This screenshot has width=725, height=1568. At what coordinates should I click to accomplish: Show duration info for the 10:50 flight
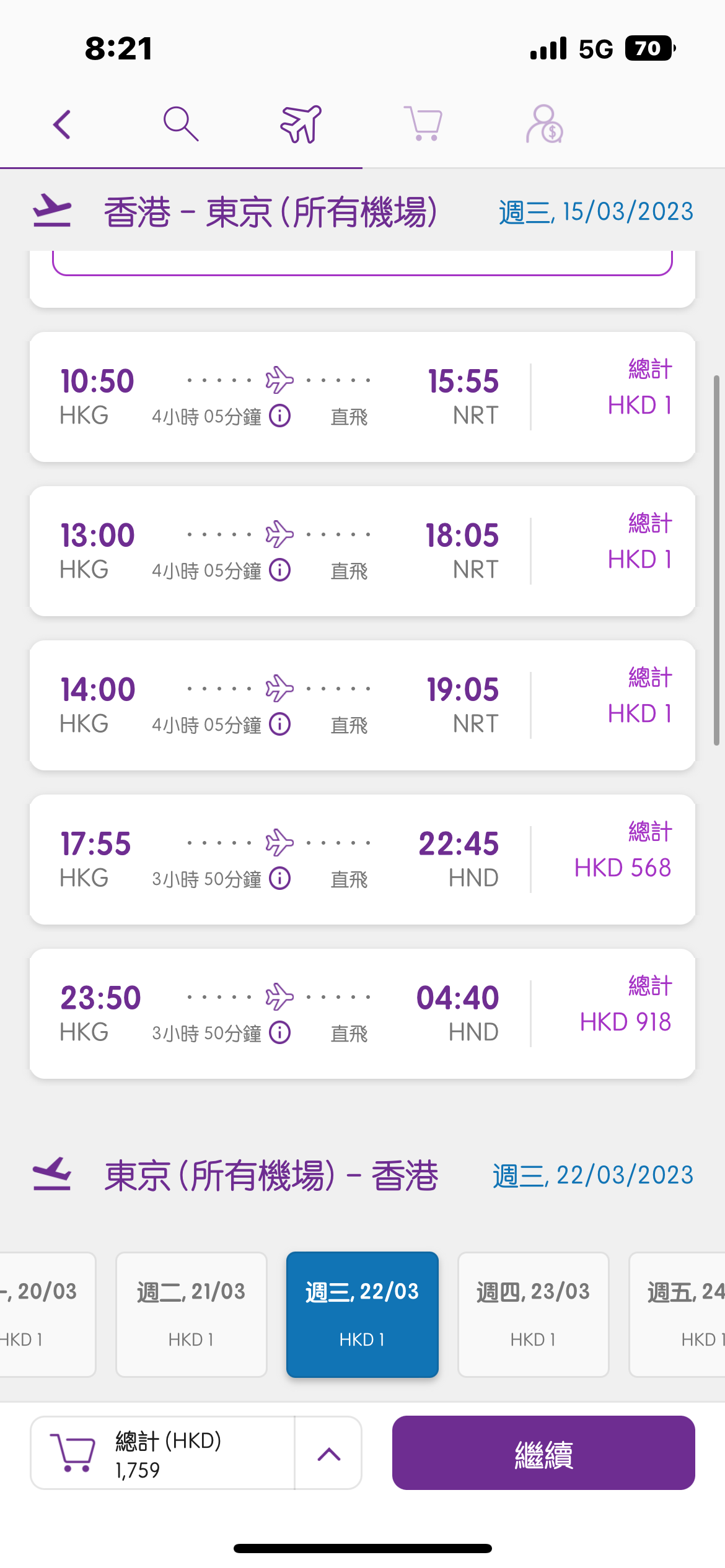(280, 416)
